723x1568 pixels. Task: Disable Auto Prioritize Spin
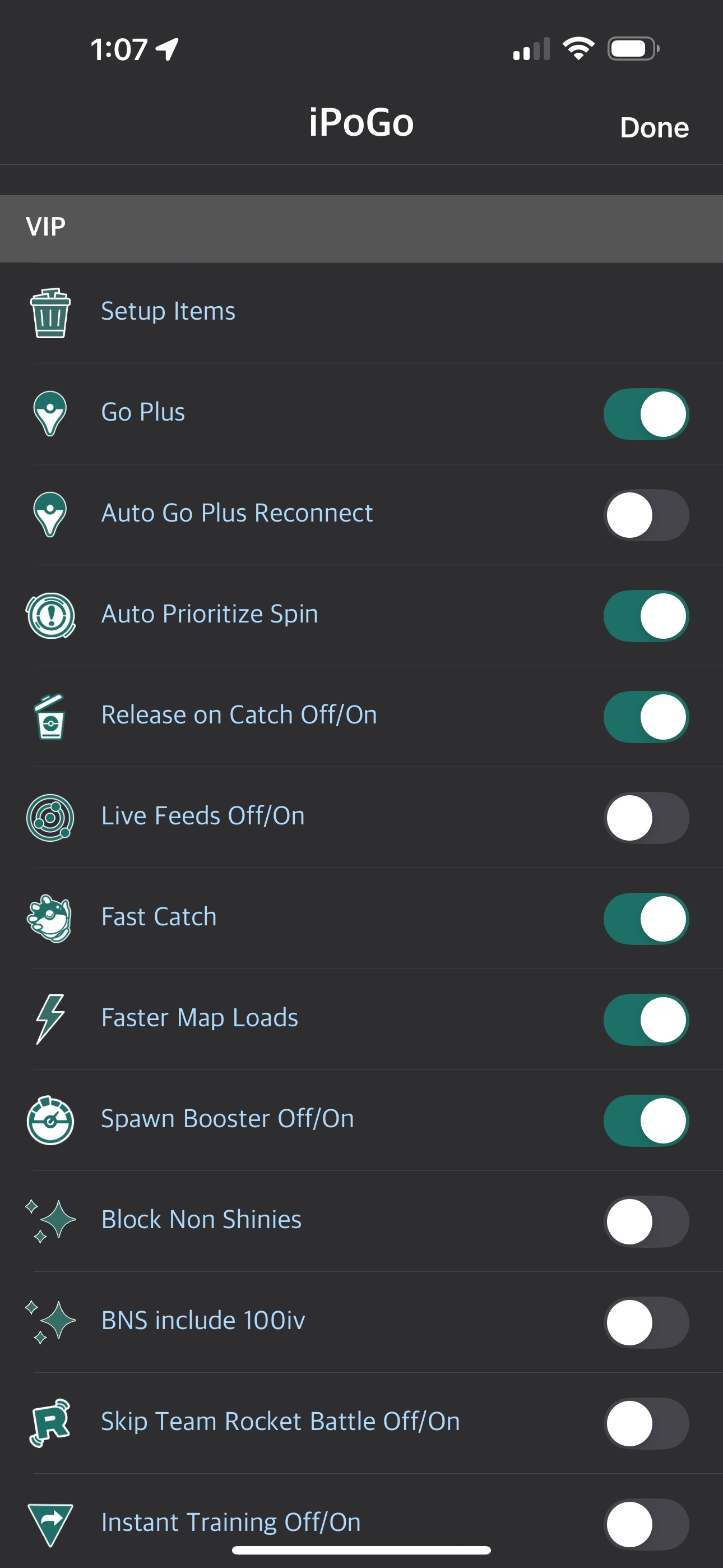[646, 615]
